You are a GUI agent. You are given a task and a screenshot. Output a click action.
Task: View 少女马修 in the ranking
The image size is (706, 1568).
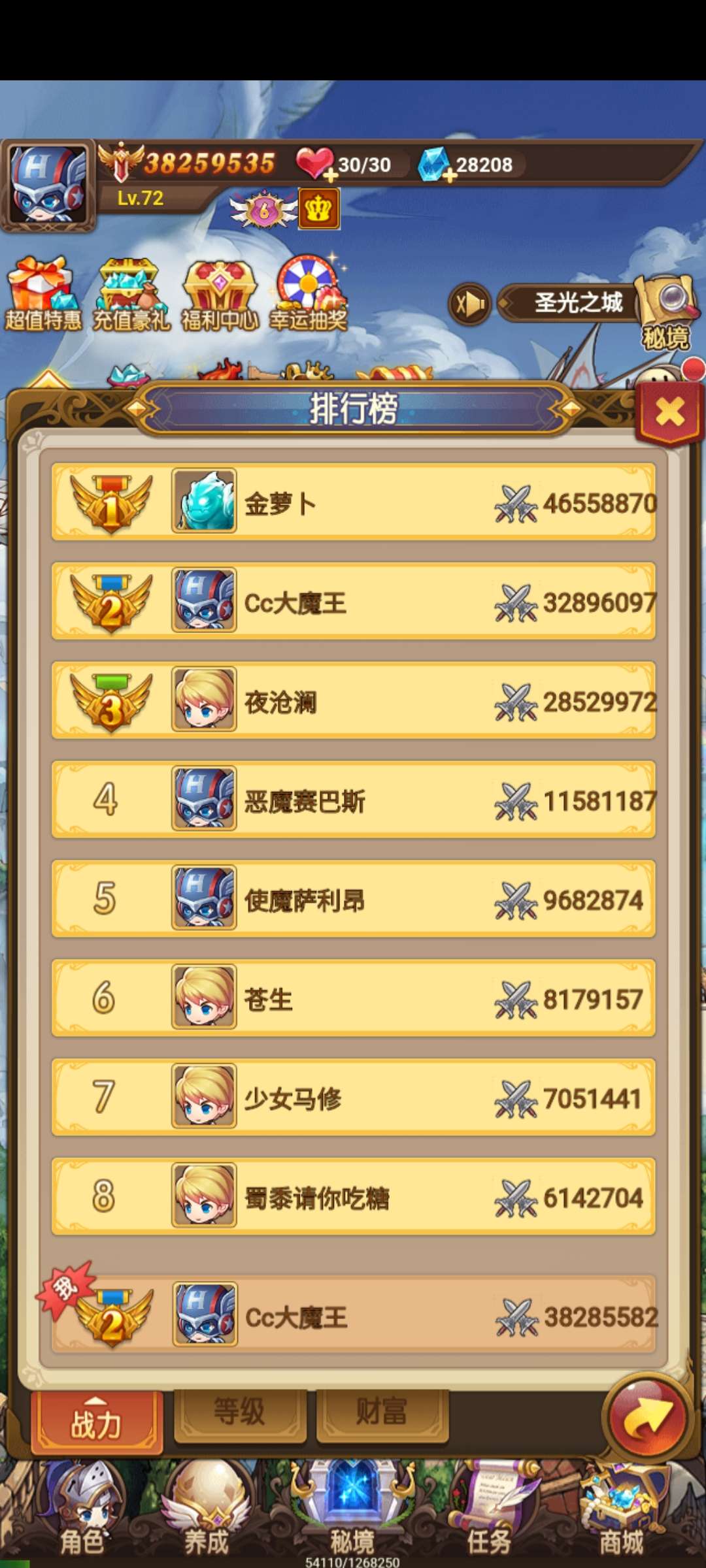click(x=353, y=1098)
